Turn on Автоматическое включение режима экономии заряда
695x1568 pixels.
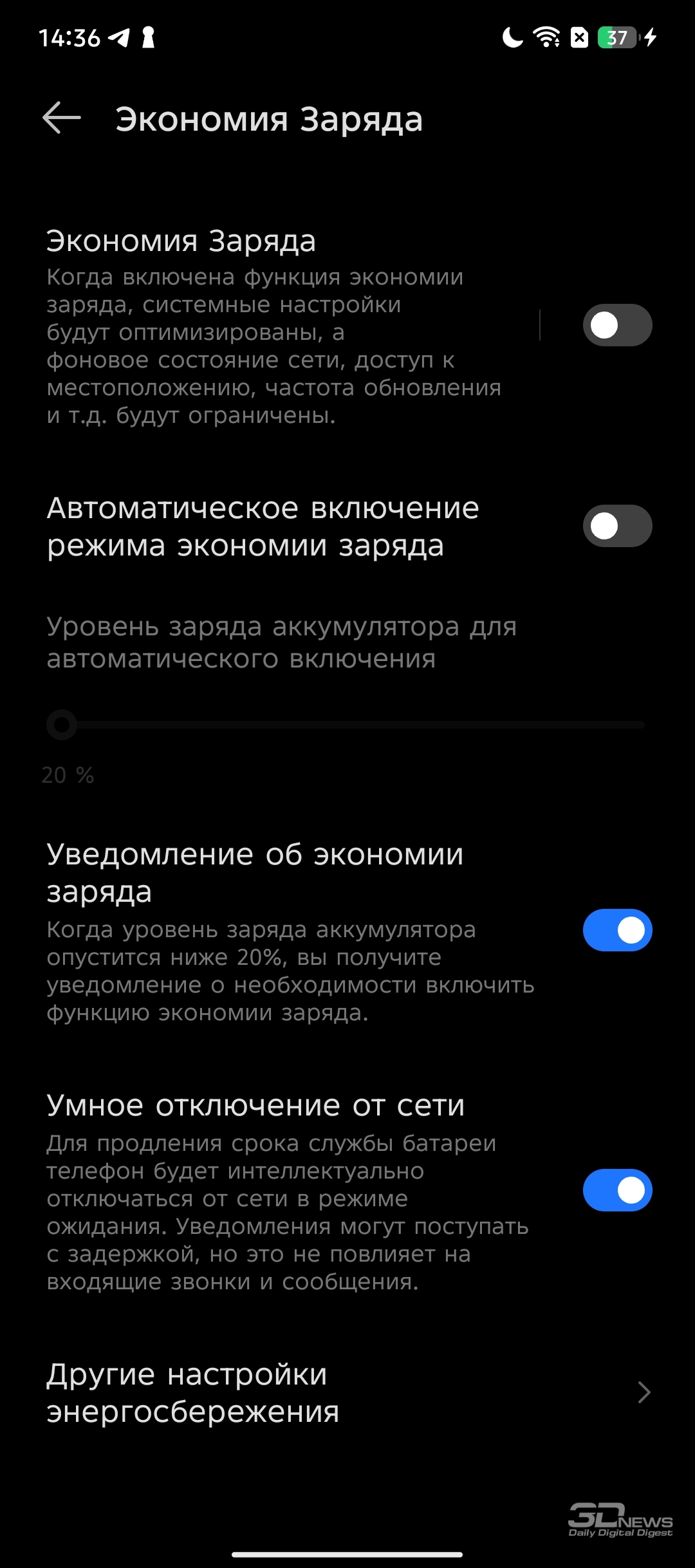(x=617, y=526)
